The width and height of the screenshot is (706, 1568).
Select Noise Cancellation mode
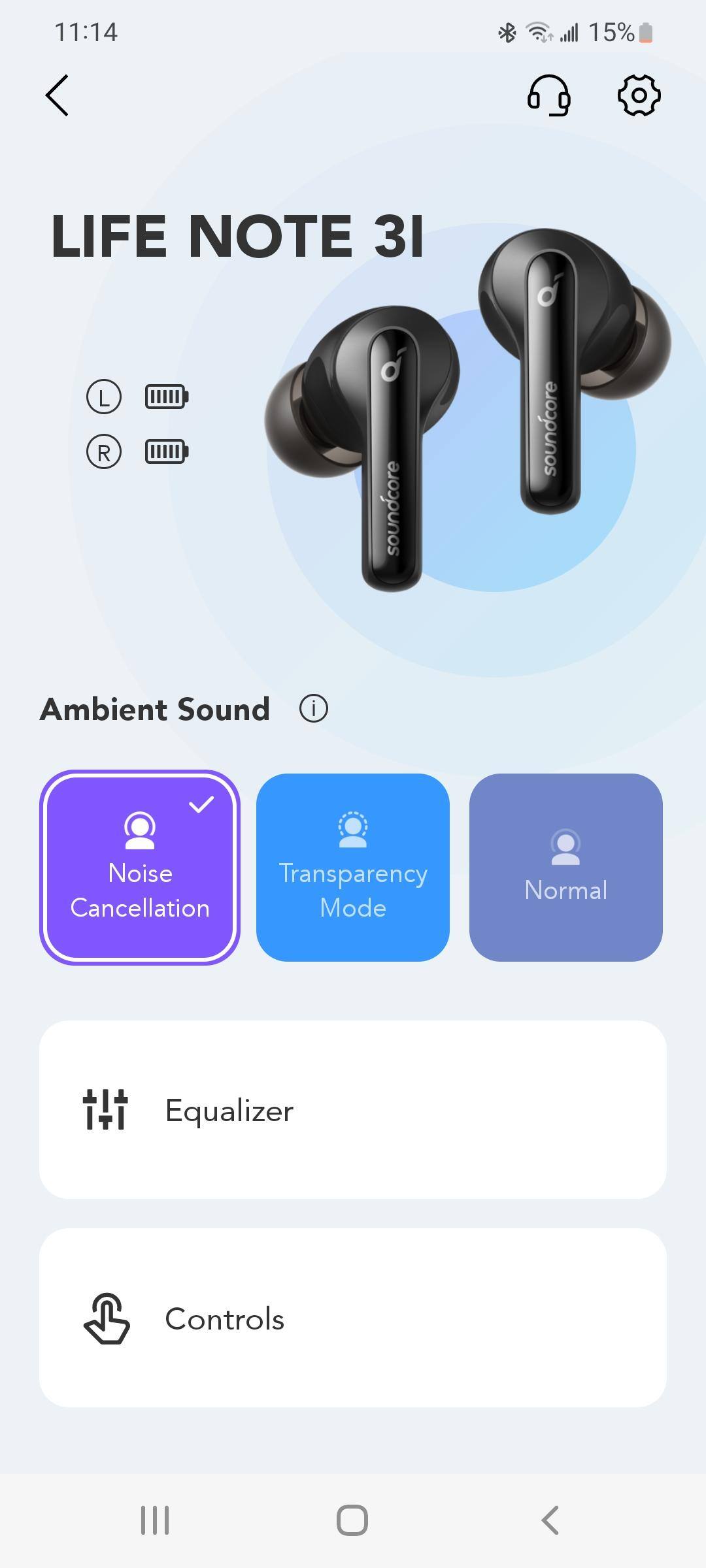[x=140, y=868]
